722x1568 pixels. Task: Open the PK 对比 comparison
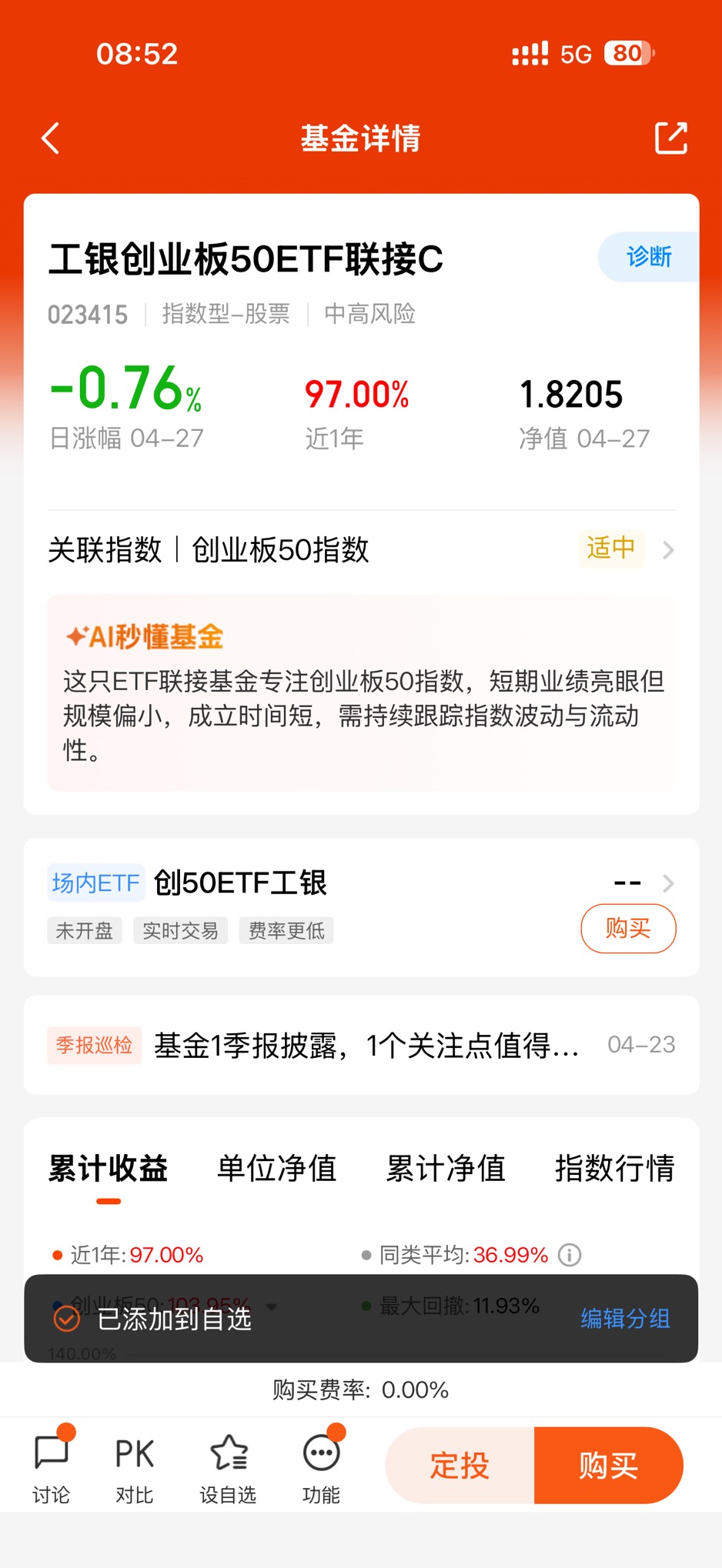tap(135, 1468)
